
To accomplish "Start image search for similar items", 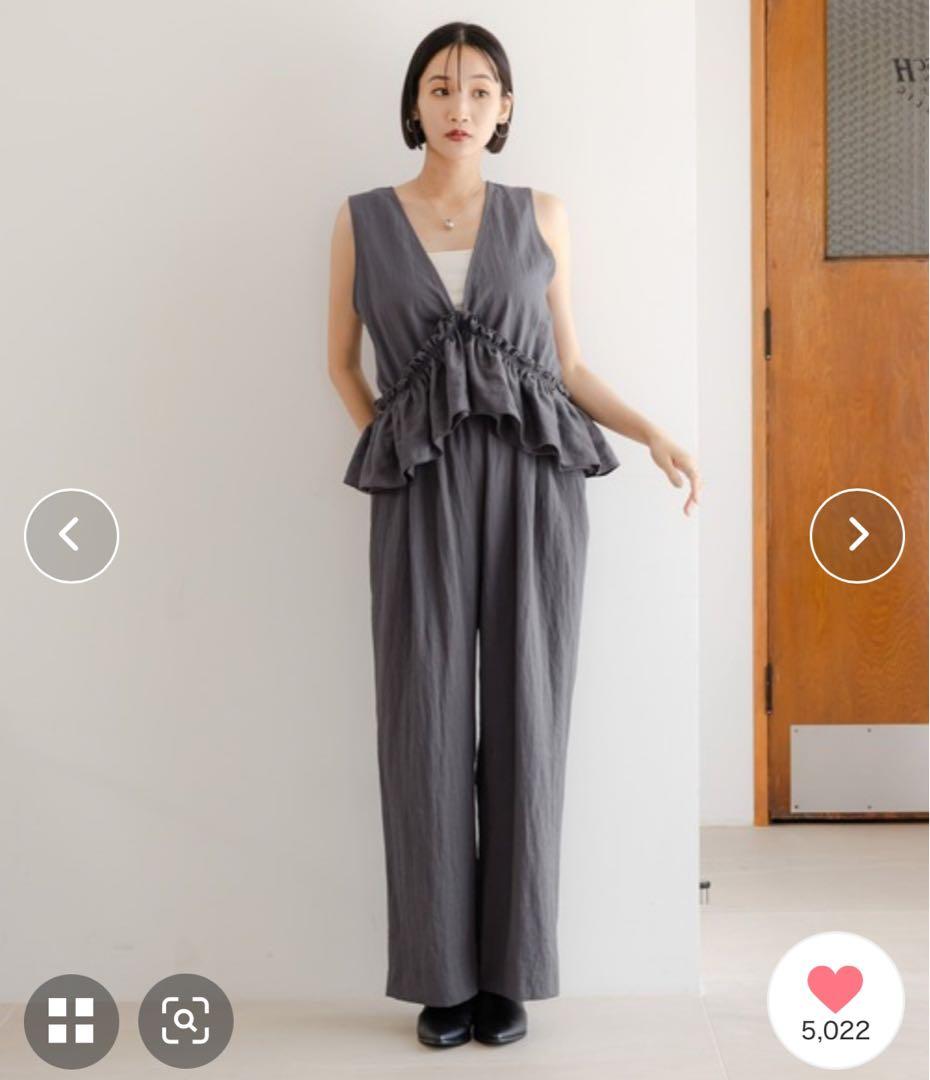I will point(186,1020).
